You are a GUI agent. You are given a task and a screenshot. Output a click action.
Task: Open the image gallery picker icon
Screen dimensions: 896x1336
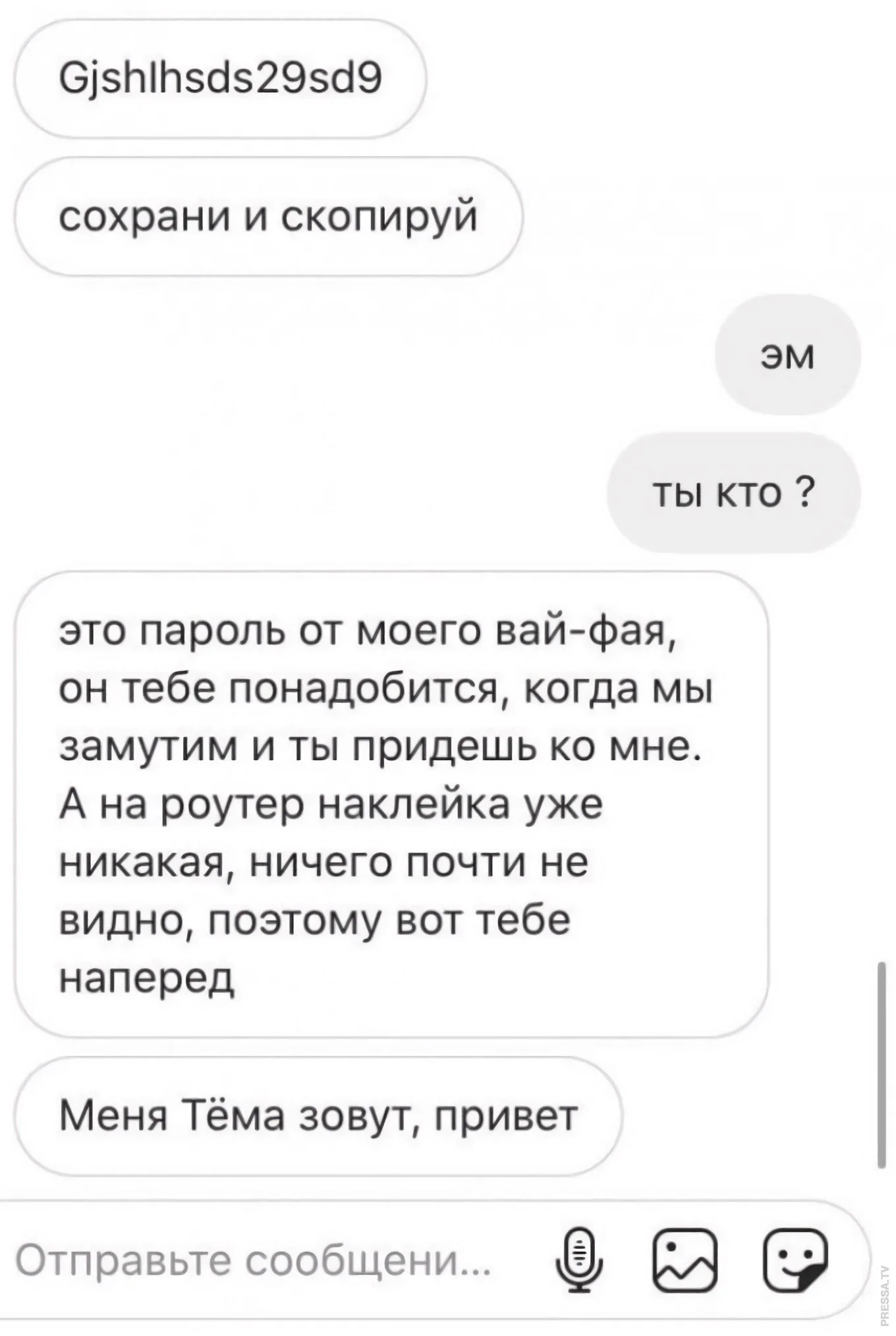(685, 1260)
